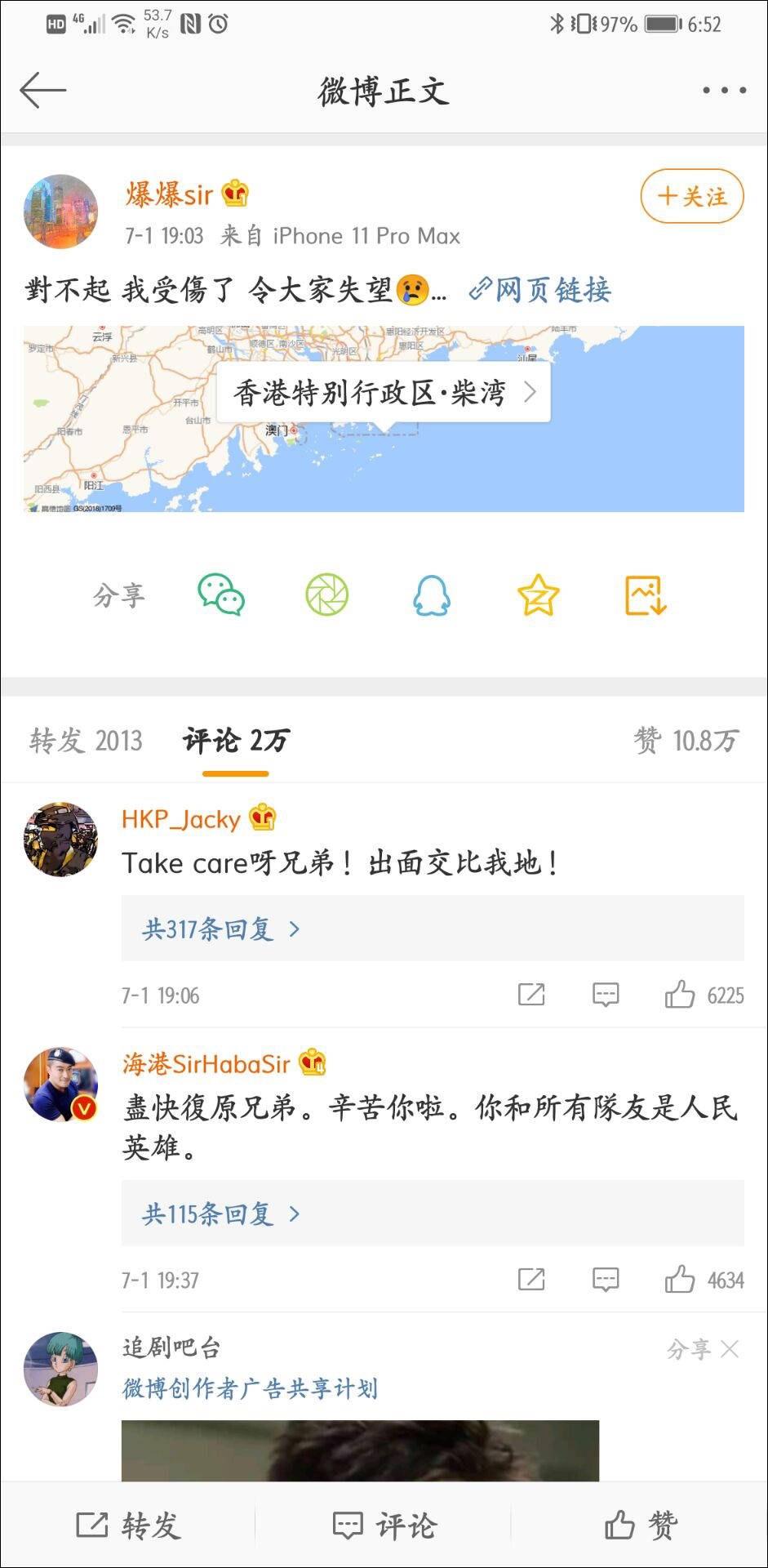Screen dimensions: 768x1568
Task: Open the three-dot overflow menu
Action: tap(721, 91)
